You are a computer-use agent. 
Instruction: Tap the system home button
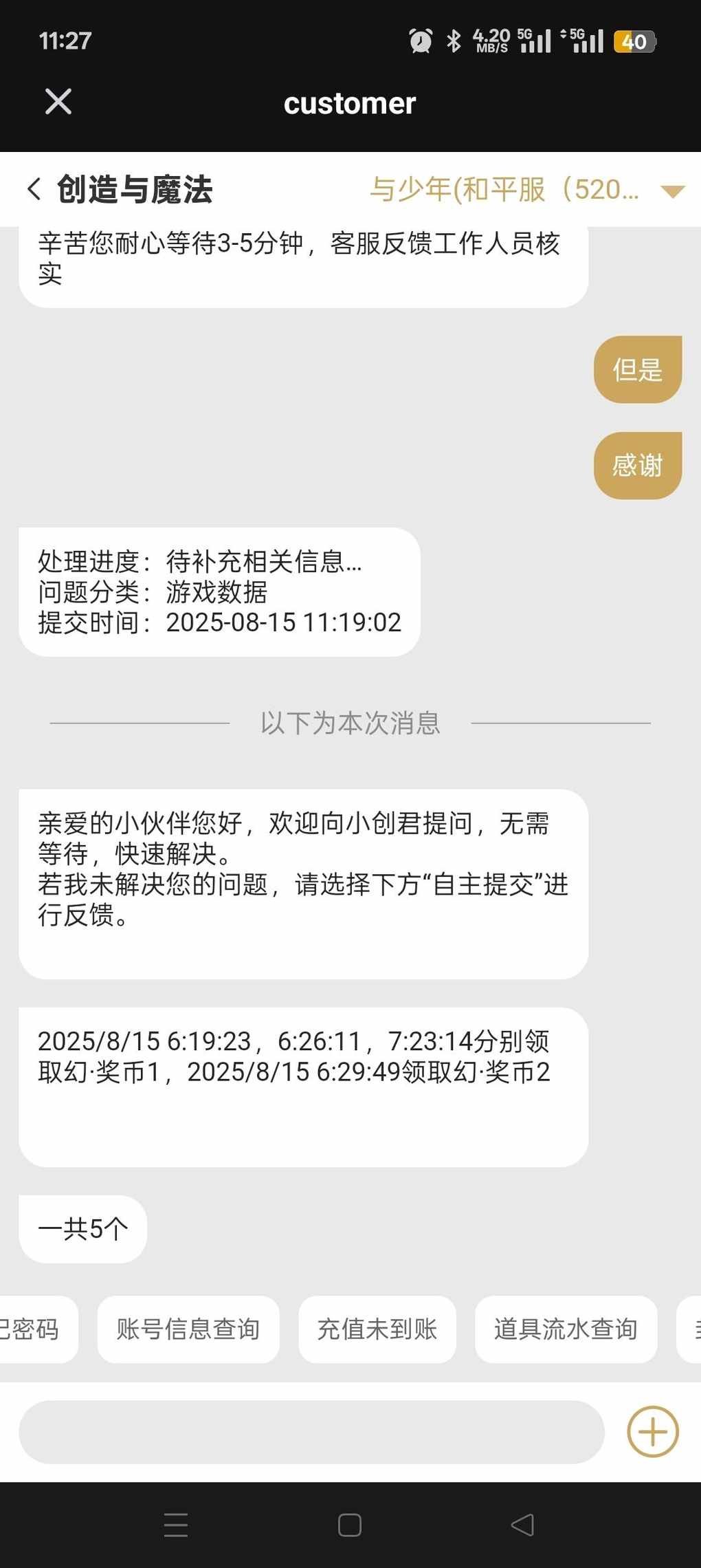[350, 1525]
